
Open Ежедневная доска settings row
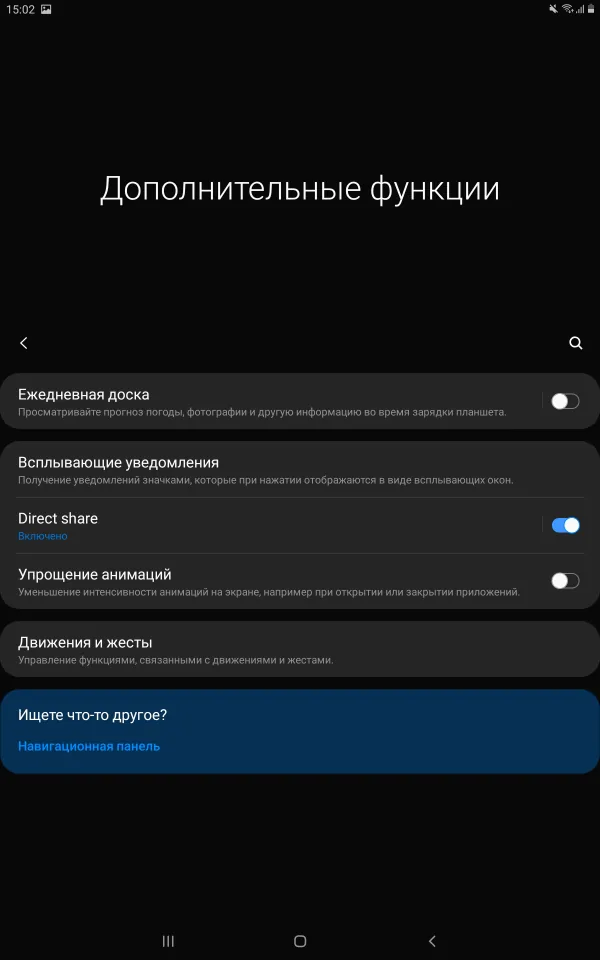tap(269, 402)
